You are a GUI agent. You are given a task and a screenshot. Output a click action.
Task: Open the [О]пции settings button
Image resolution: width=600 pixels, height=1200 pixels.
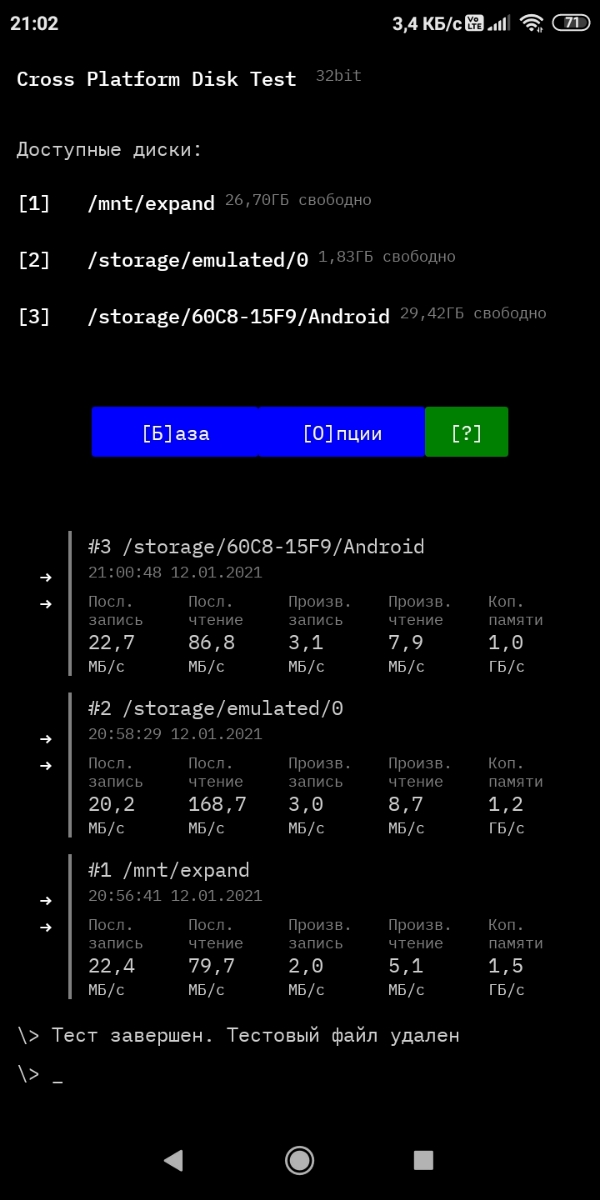(342, 433)
